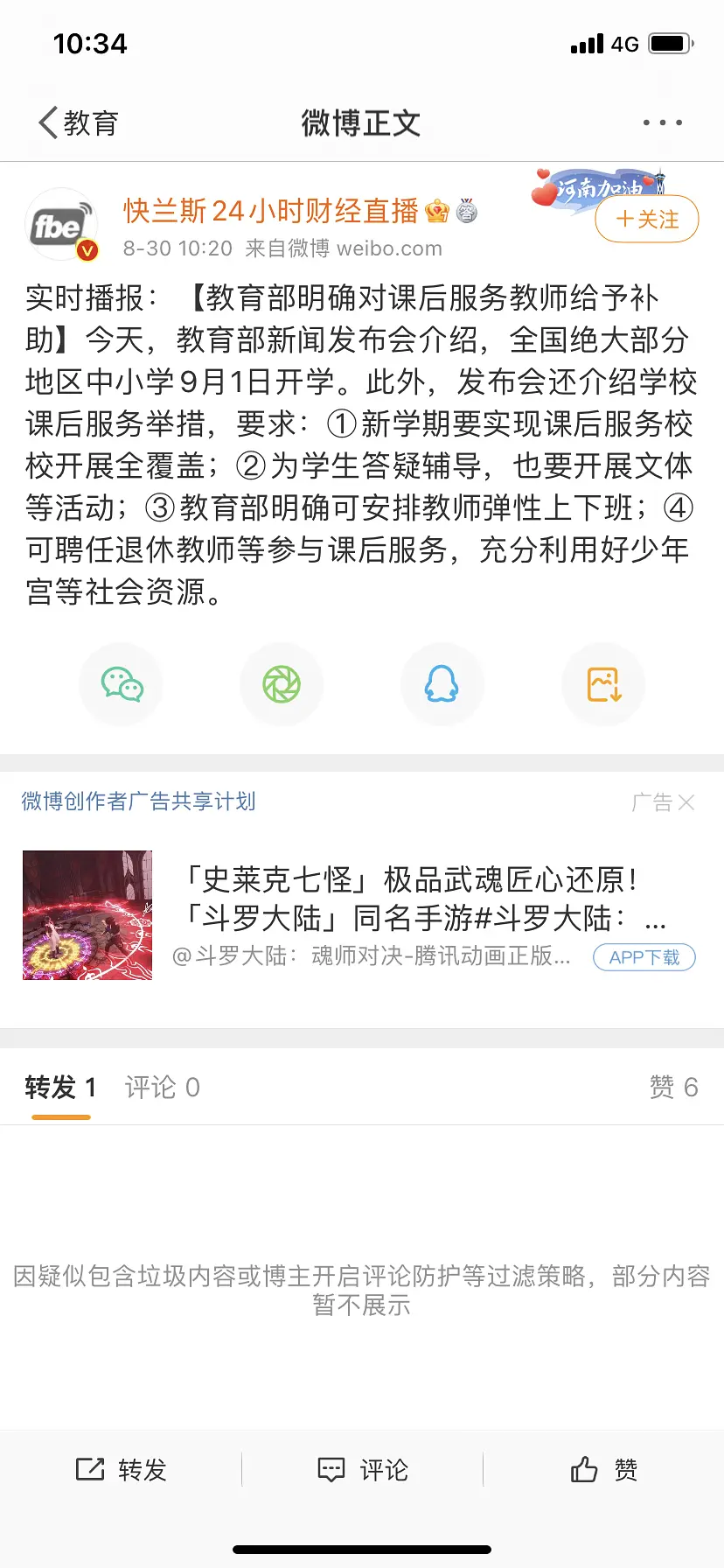Save the post as an image
This screenshot has height=1568, width=724.
(603, 684)
